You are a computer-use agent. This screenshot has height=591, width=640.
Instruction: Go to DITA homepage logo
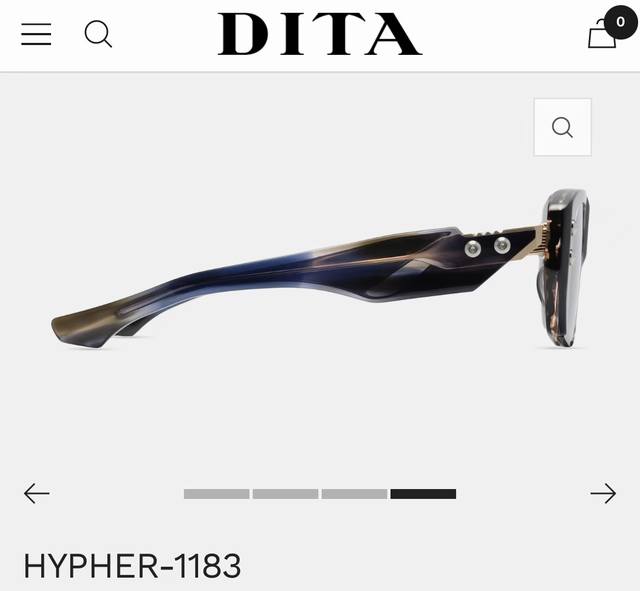[320, 34]
